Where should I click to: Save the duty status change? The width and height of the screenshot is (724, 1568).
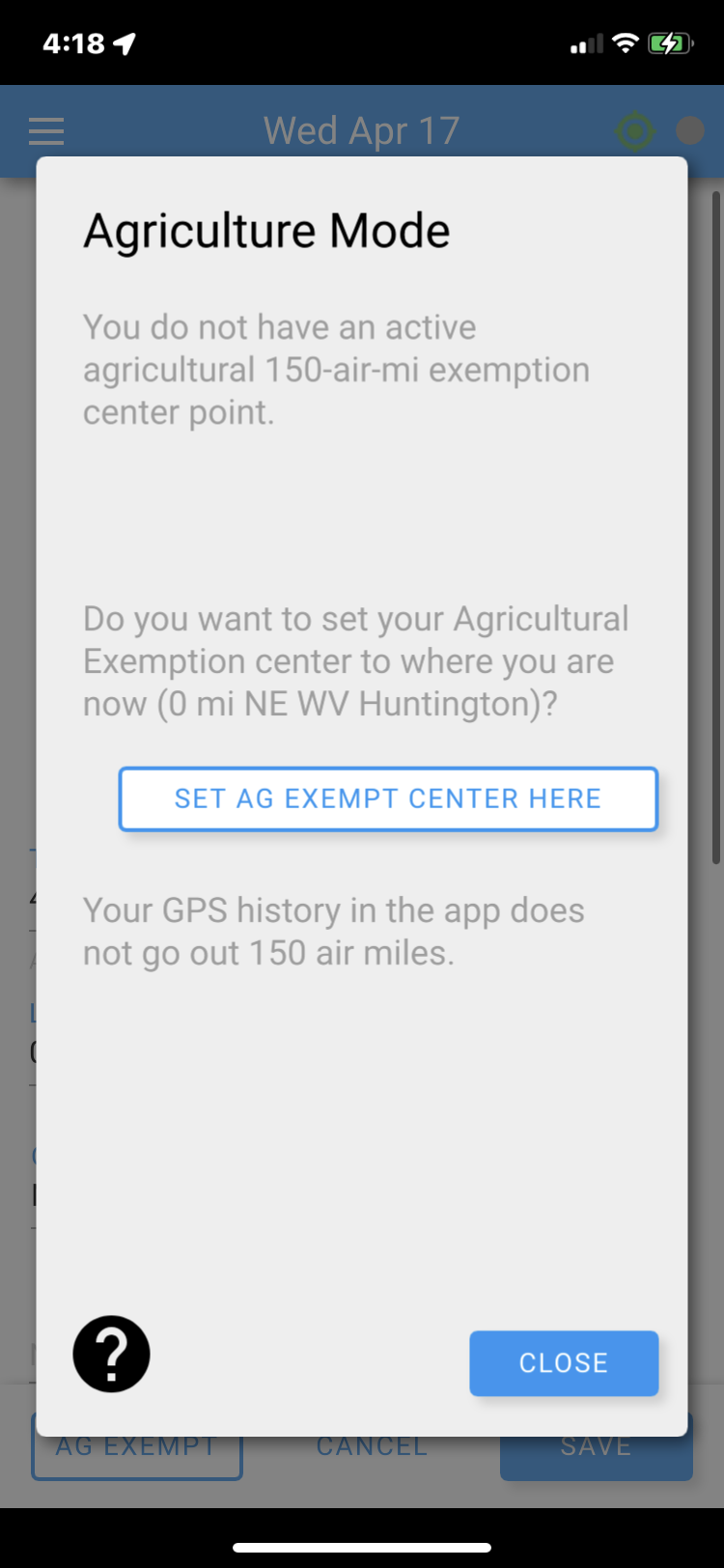tap(595, 1445)
